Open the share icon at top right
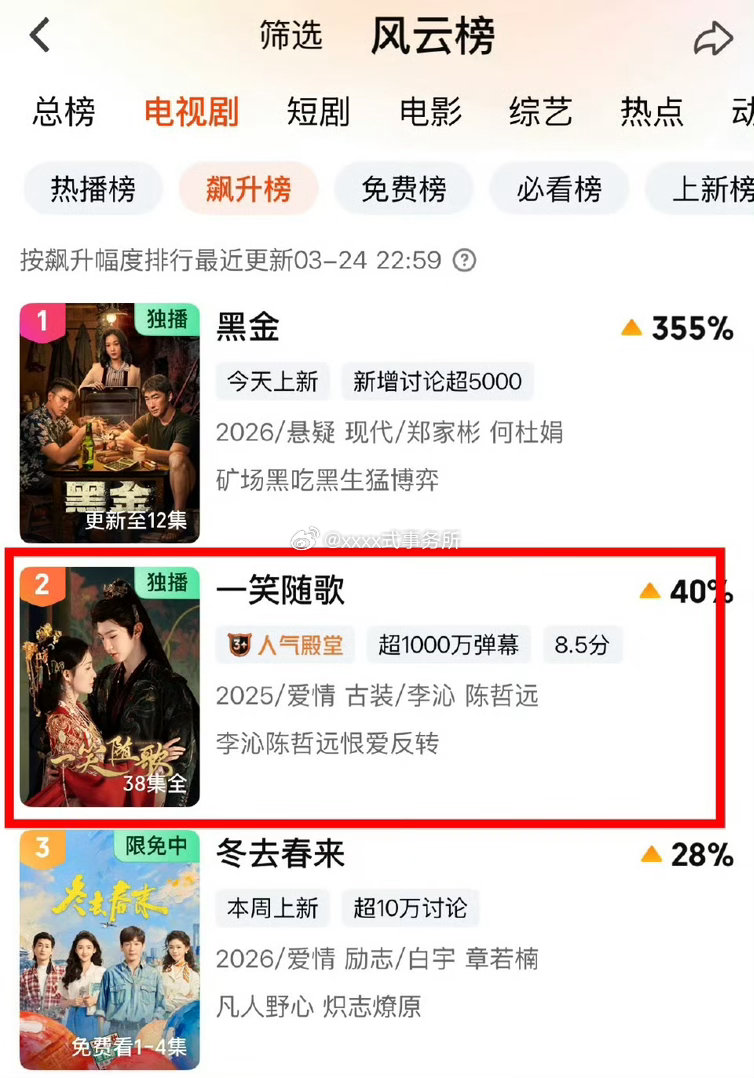The height and width of the screenshot is (1078, 754). (714, 36)
